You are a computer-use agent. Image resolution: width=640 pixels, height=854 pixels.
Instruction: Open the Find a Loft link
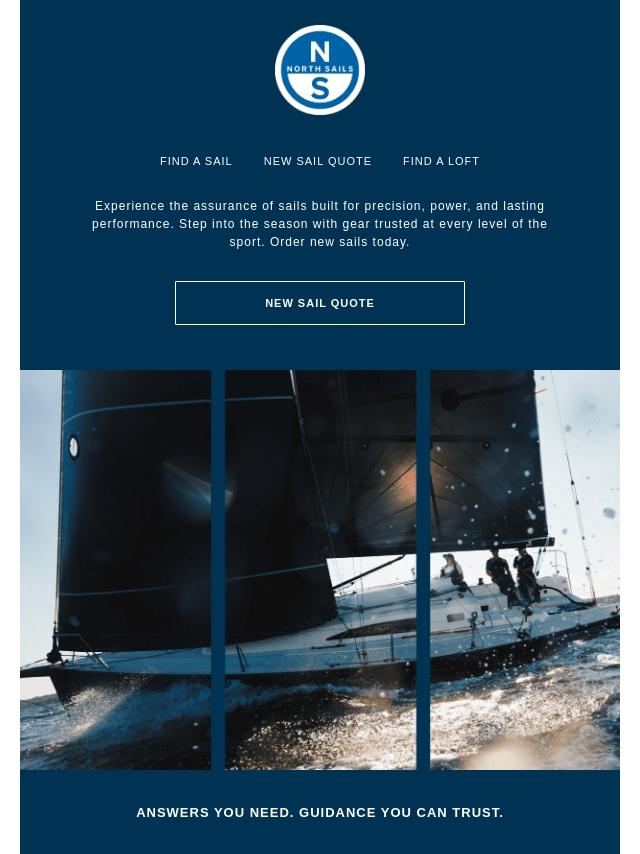point(441,161)
